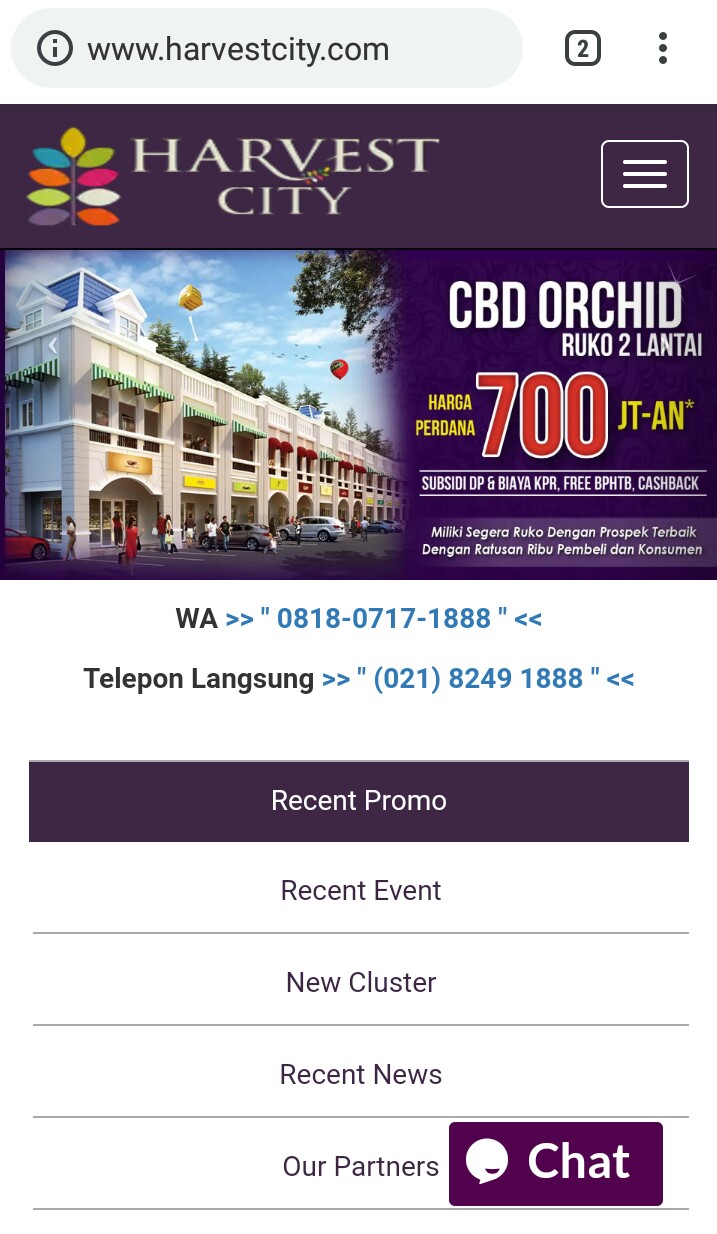Call the (021) 8249 1888 phone link
Viewport: 717px width, 1234px height.
[x=478, y=679]
